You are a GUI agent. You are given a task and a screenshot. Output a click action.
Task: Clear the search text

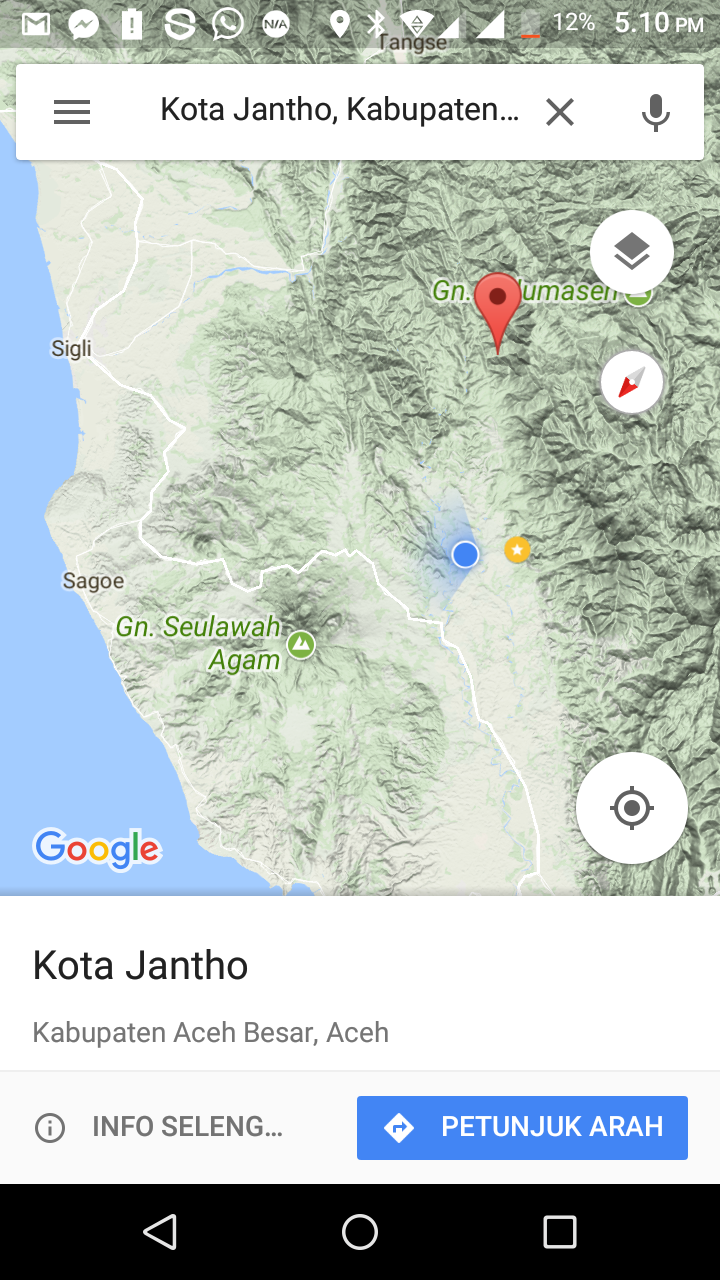(560, 112)
